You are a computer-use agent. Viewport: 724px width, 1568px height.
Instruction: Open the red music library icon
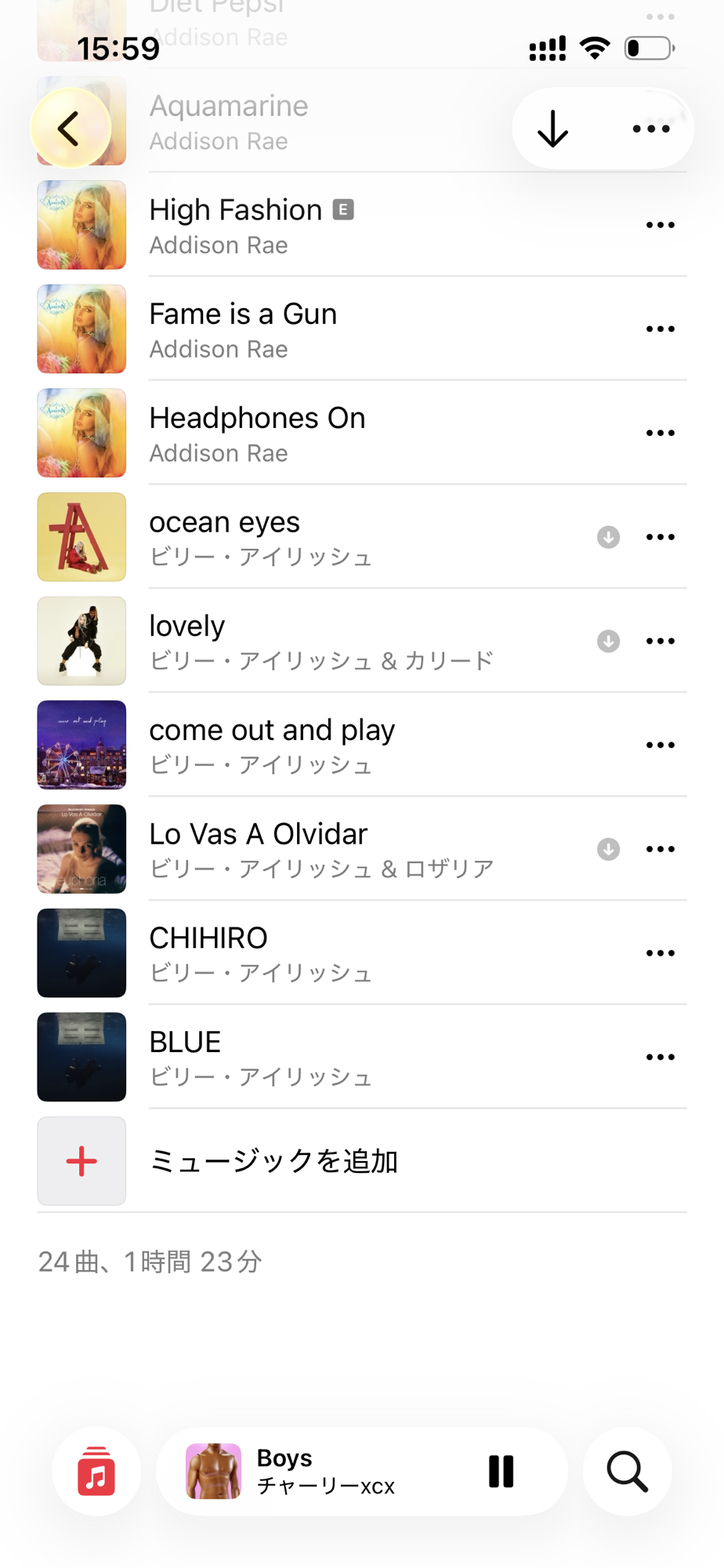pos(96,1472)
